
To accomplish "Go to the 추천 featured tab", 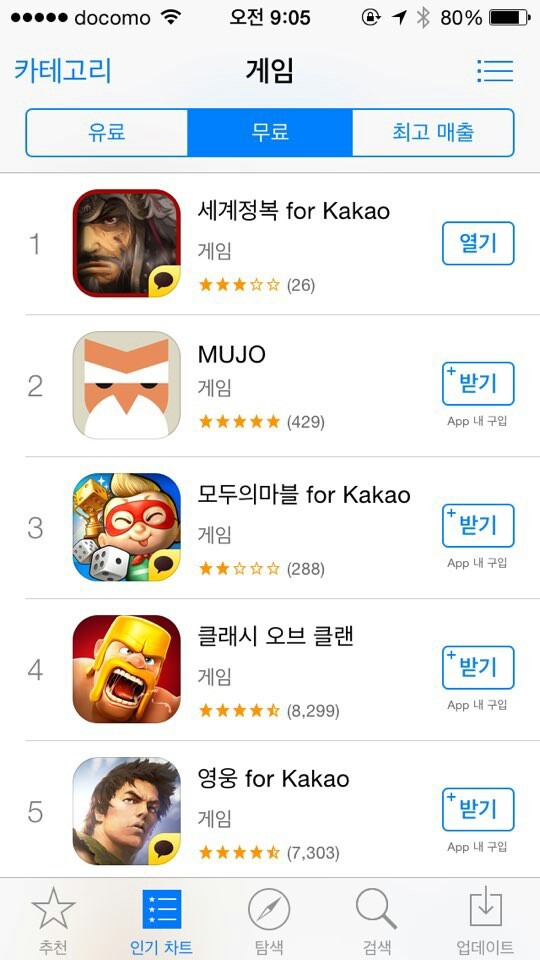I will click(x=54, y=918).
